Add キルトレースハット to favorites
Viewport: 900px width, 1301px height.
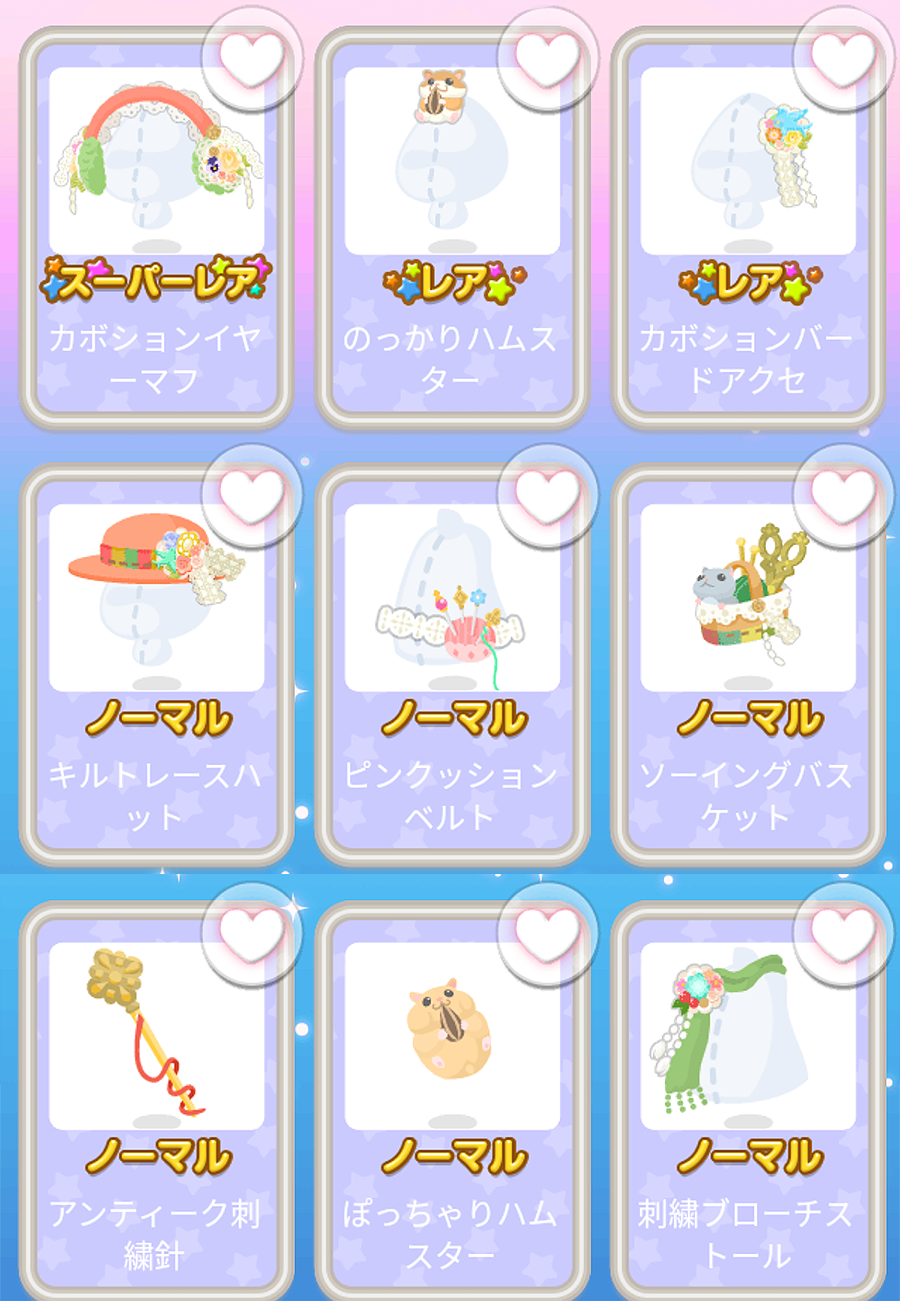pyautogui.click(x=251, y=495)
